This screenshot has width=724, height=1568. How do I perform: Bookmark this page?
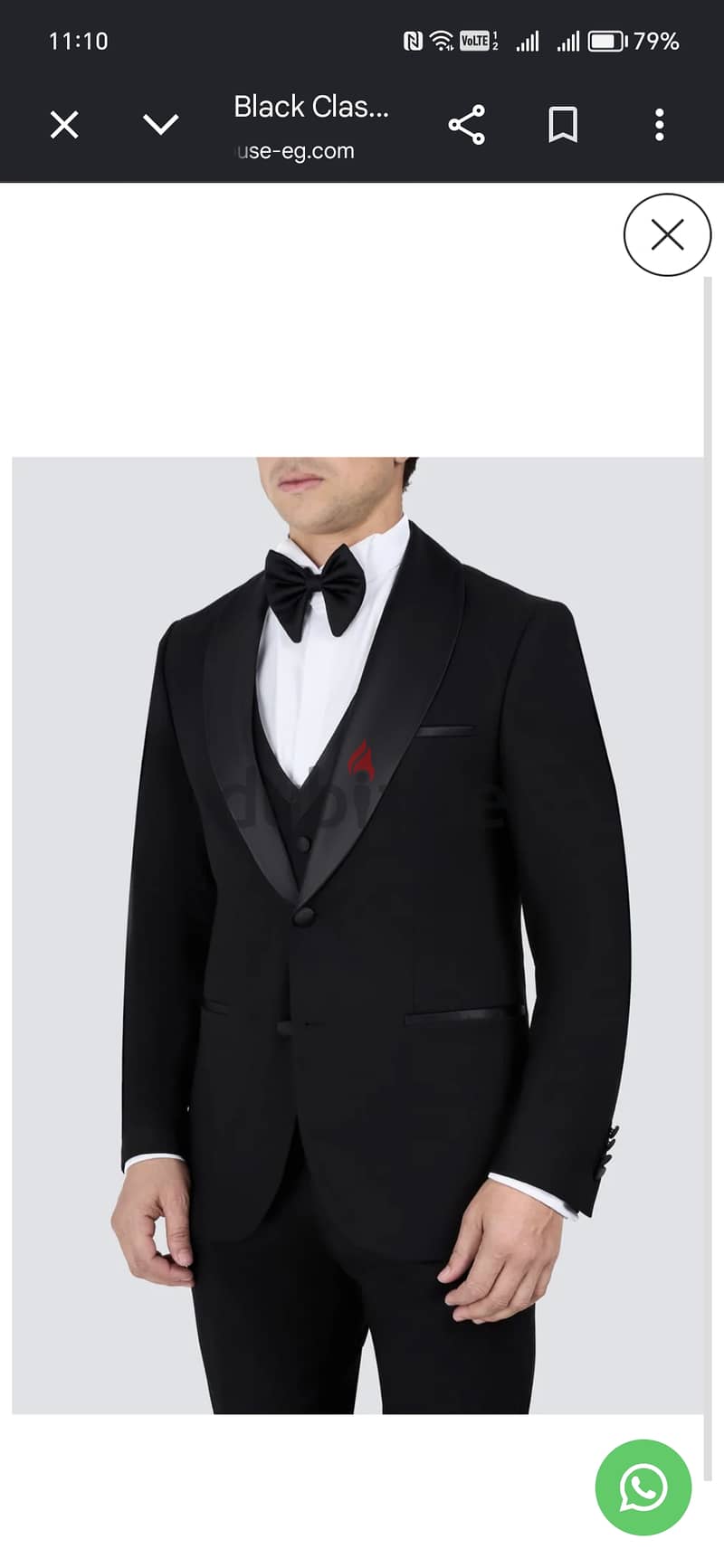[563, 125]
